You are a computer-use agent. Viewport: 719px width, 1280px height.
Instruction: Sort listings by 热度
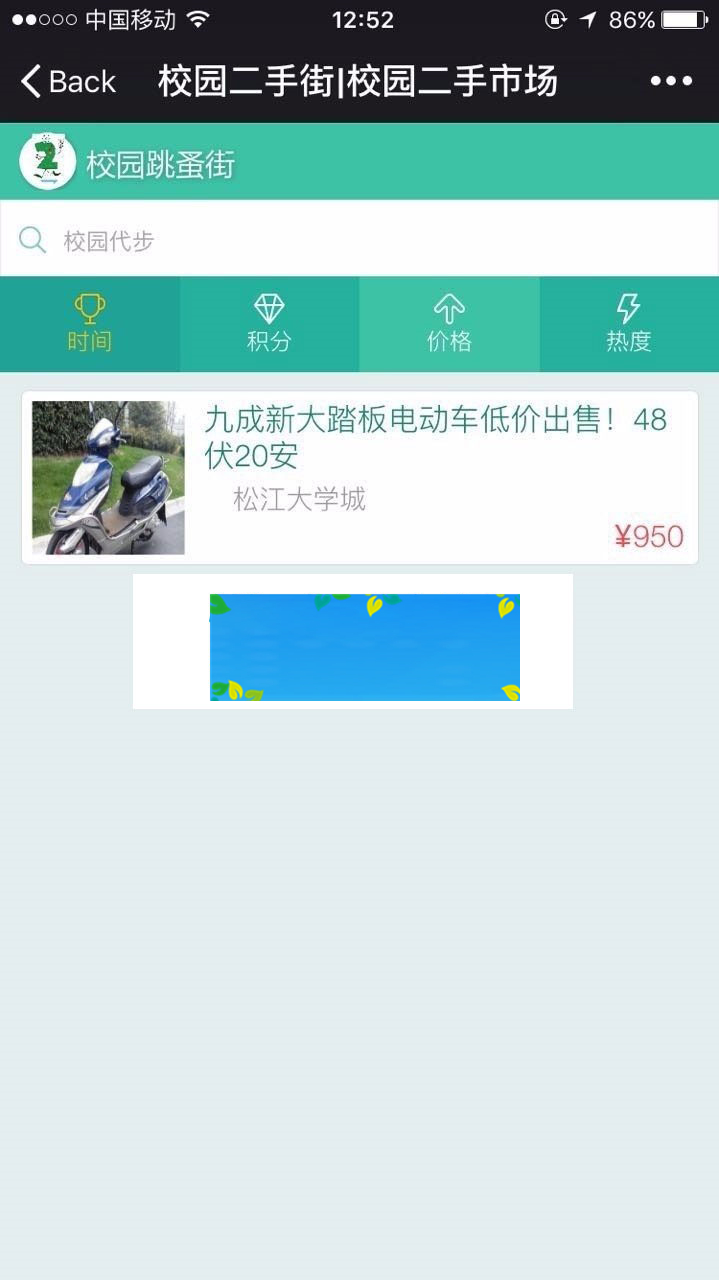pos(629,324)
